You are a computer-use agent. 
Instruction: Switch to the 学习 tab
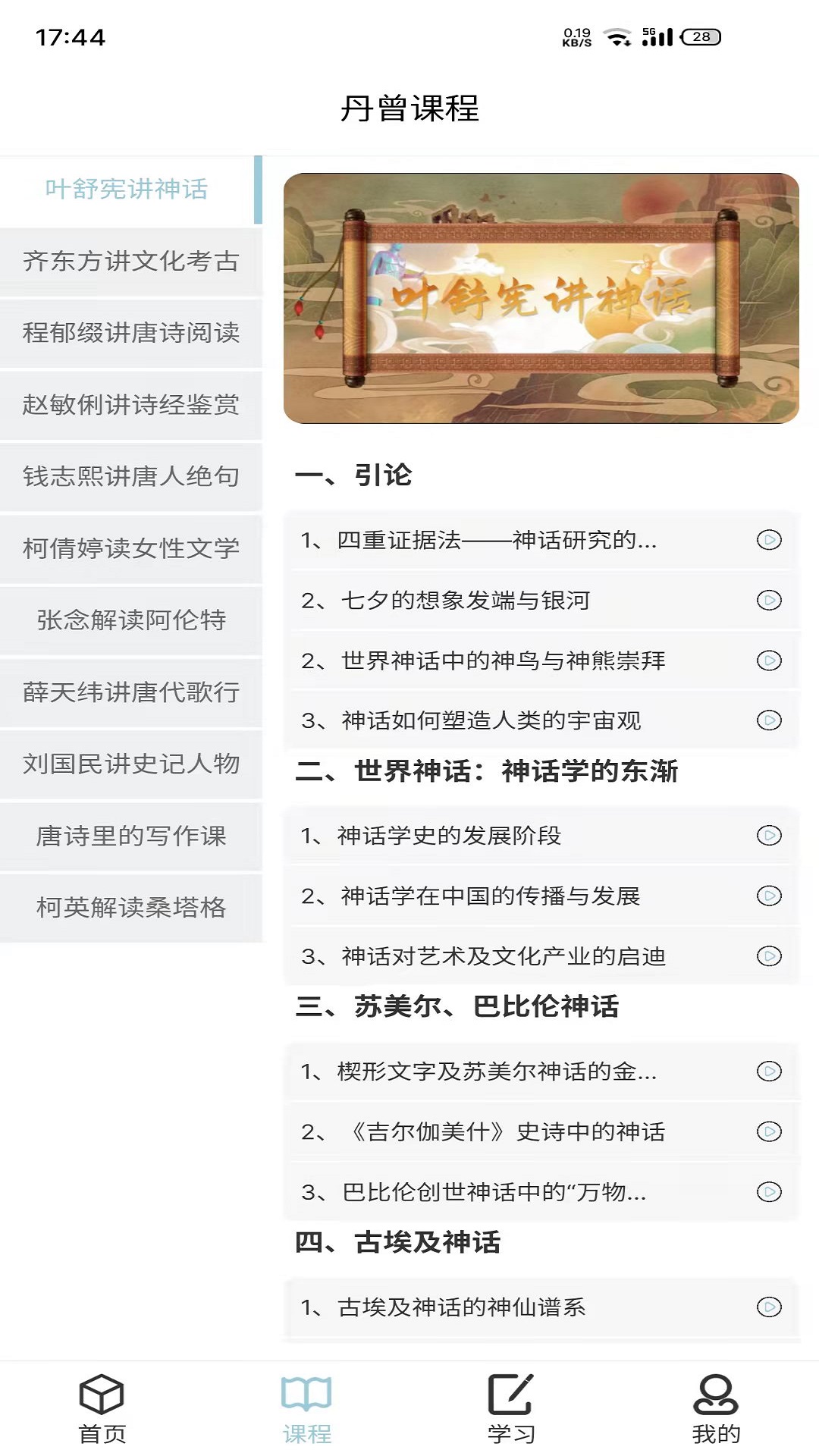[511, 1409]
